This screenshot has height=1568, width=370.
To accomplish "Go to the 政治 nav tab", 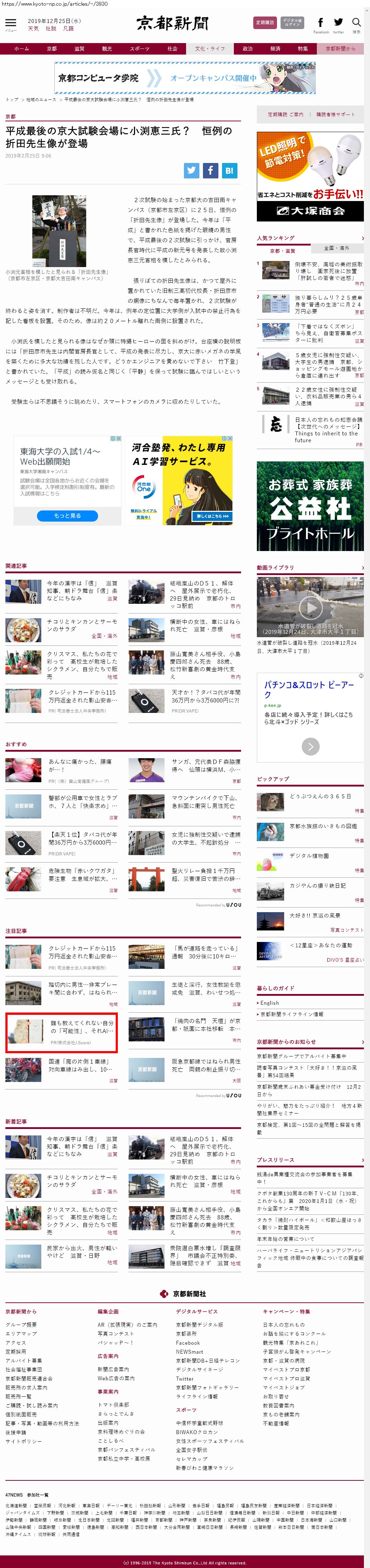I will click(248, 49).
